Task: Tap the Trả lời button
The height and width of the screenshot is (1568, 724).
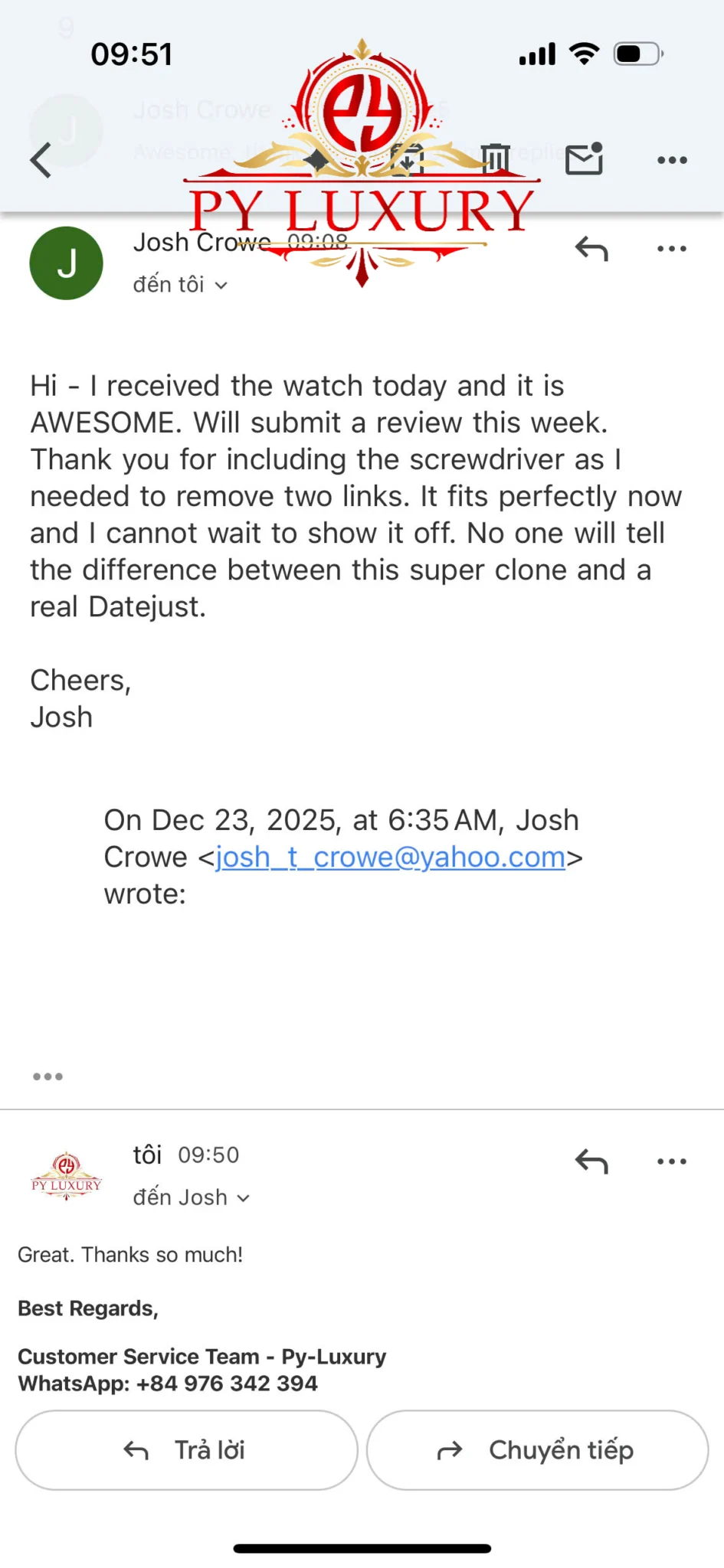Action: pos(186,1450)
